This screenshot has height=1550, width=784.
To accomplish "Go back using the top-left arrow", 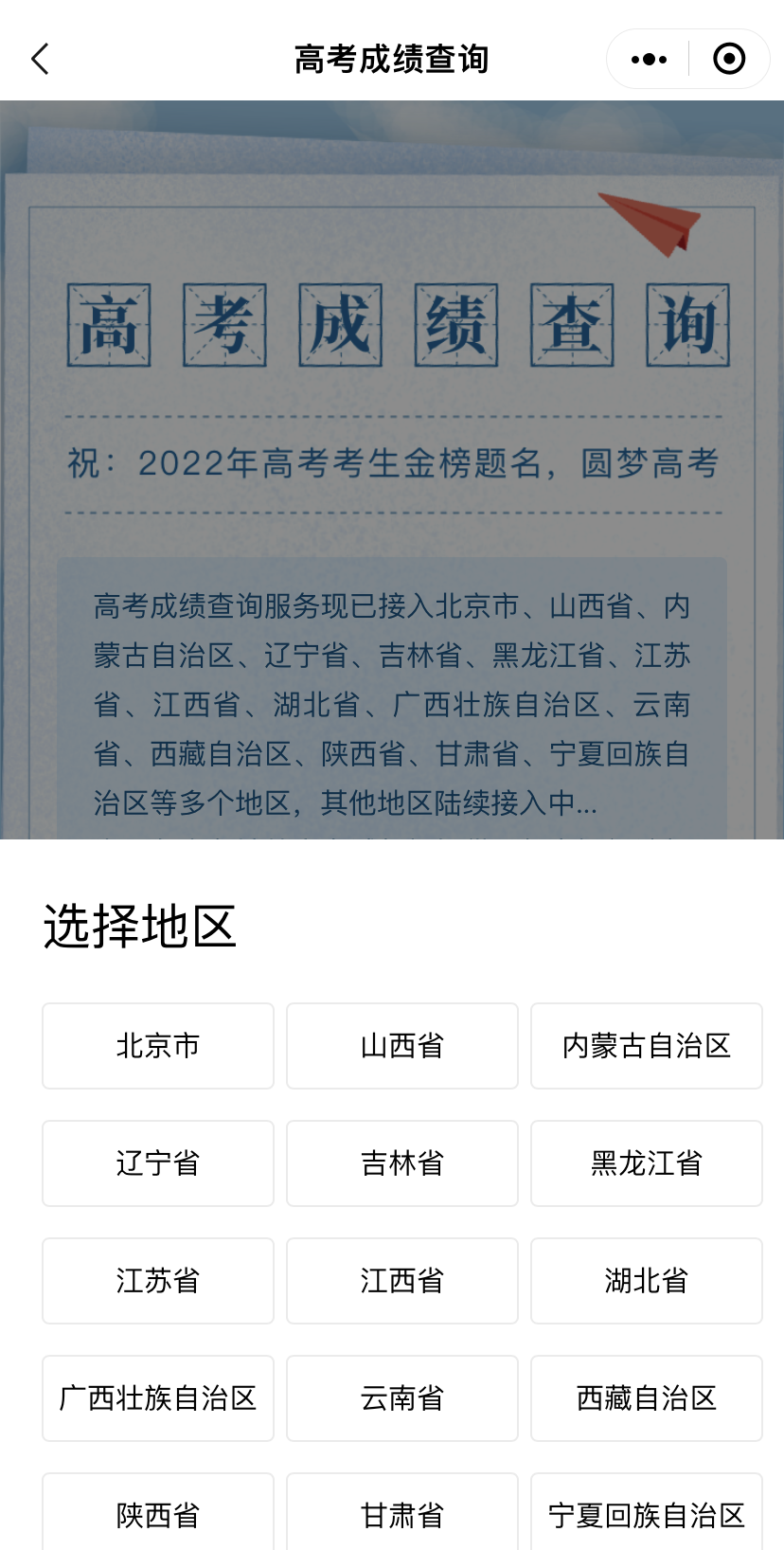I will coord(40,59).
